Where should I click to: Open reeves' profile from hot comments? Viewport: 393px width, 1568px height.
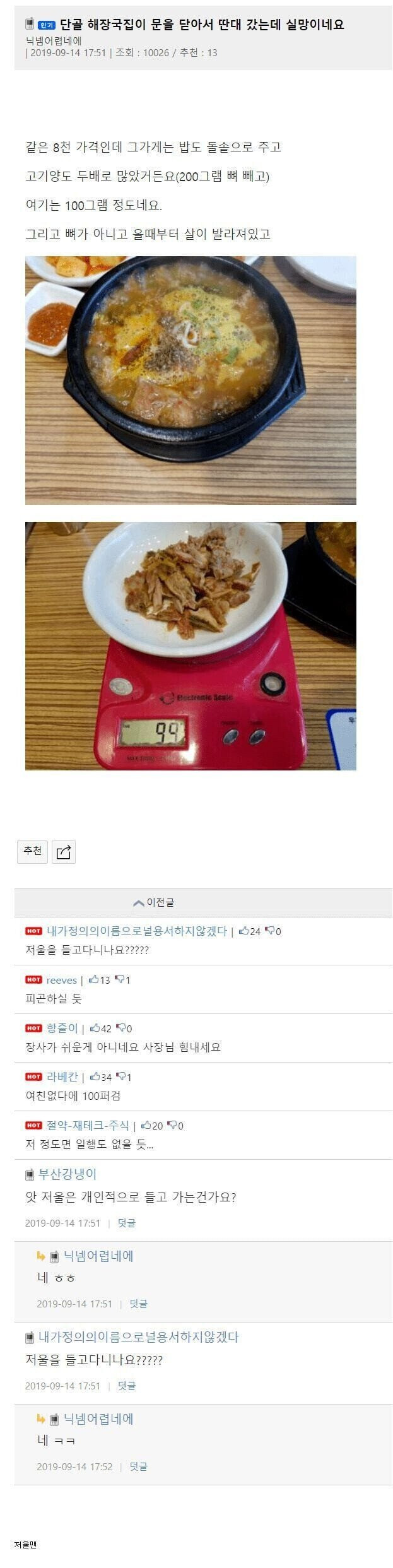(61, 980)
